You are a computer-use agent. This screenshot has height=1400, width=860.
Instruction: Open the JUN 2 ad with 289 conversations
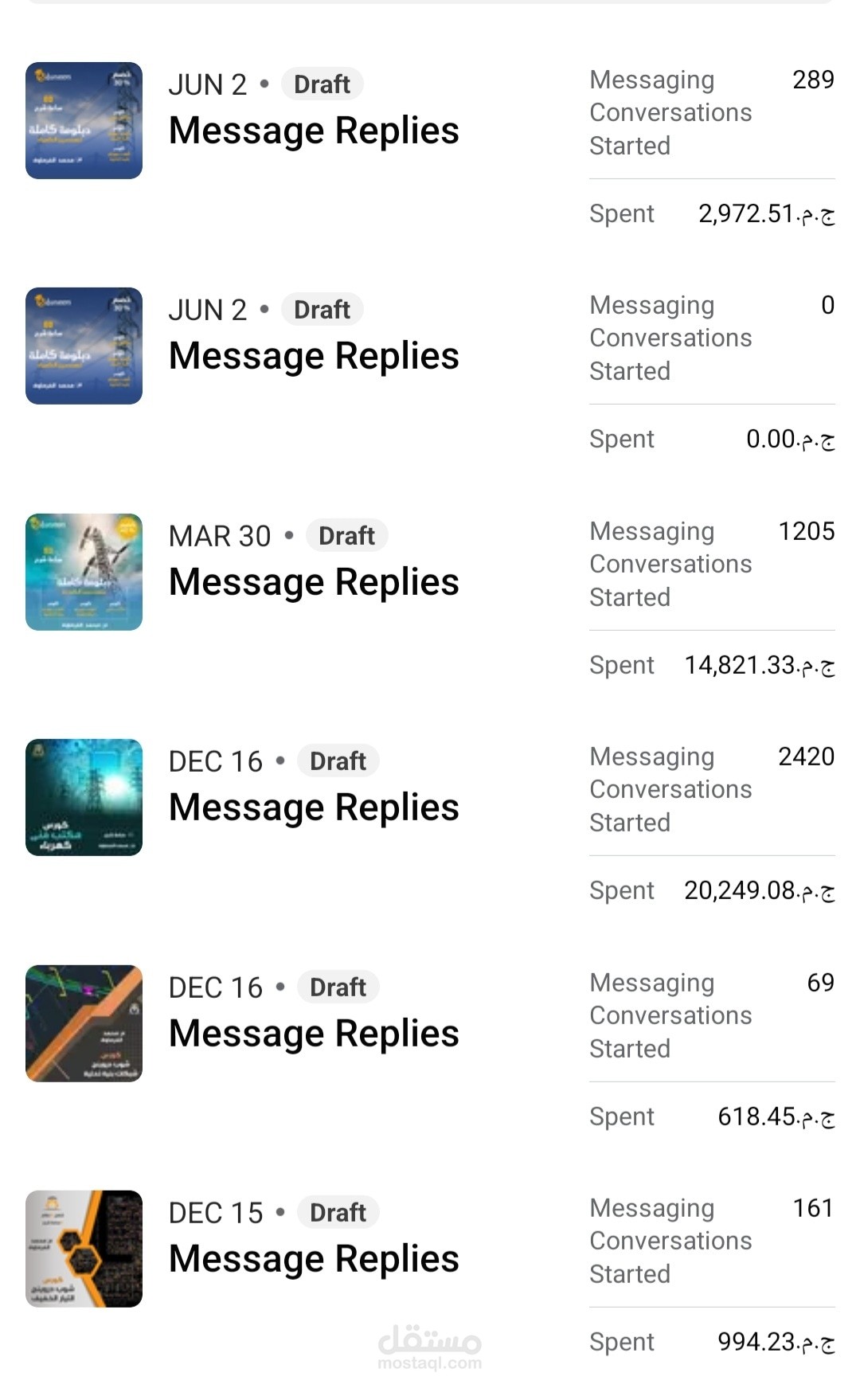pos(314,131)
